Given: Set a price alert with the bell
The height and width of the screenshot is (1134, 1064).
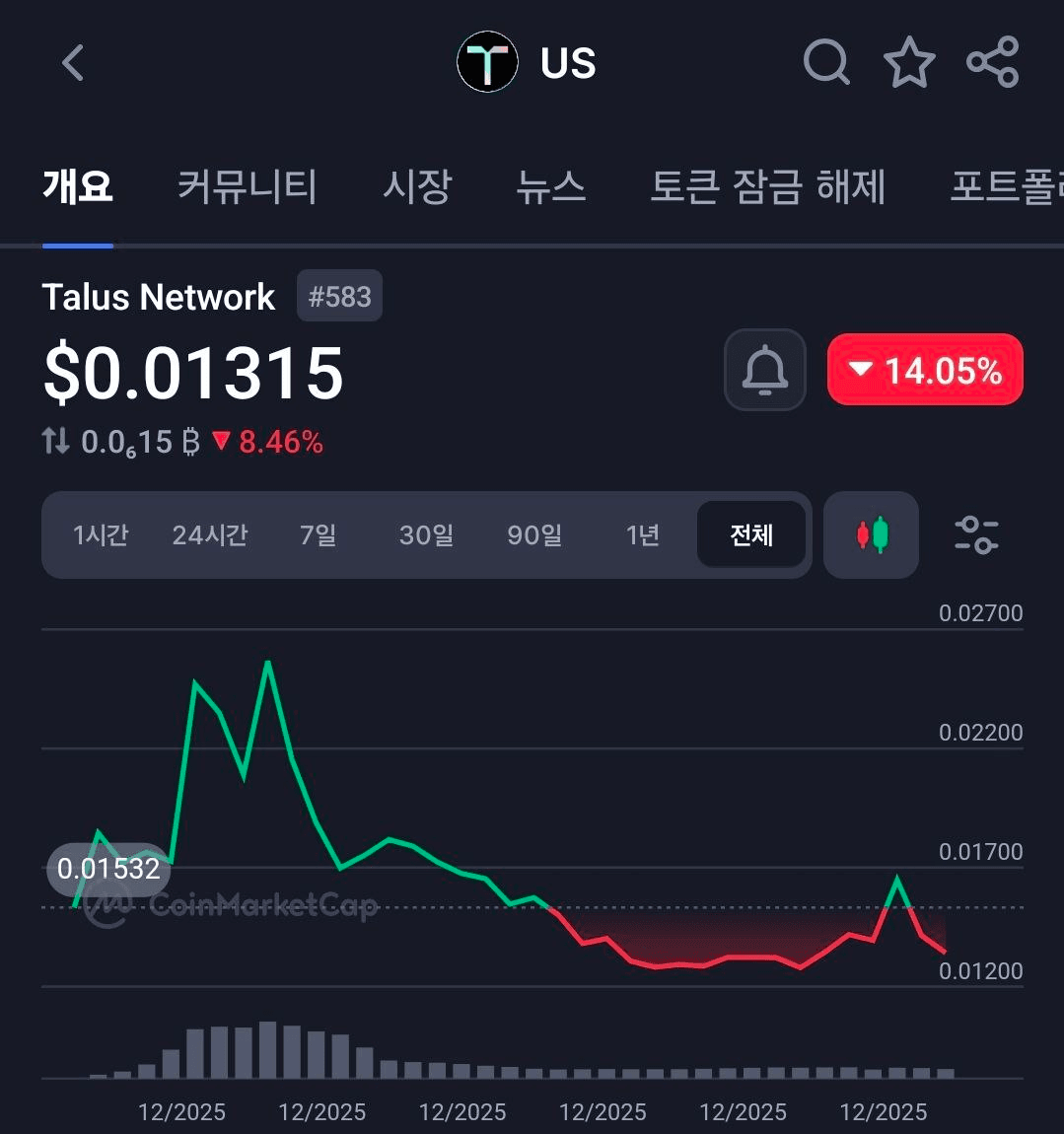Looking at the screenshot, I should [765, 370].
